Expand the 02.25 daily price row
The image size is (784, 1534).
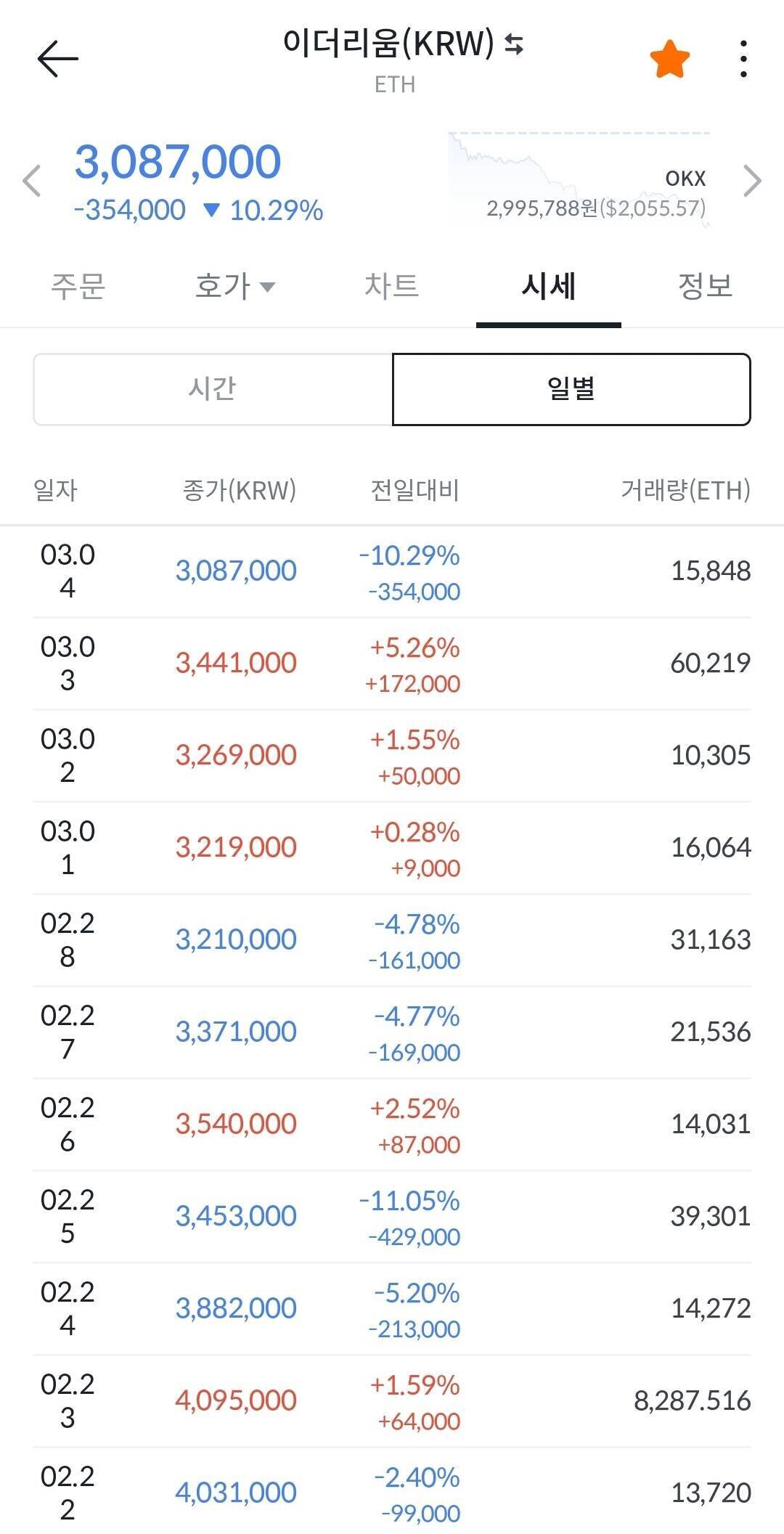pos(392,1215)
